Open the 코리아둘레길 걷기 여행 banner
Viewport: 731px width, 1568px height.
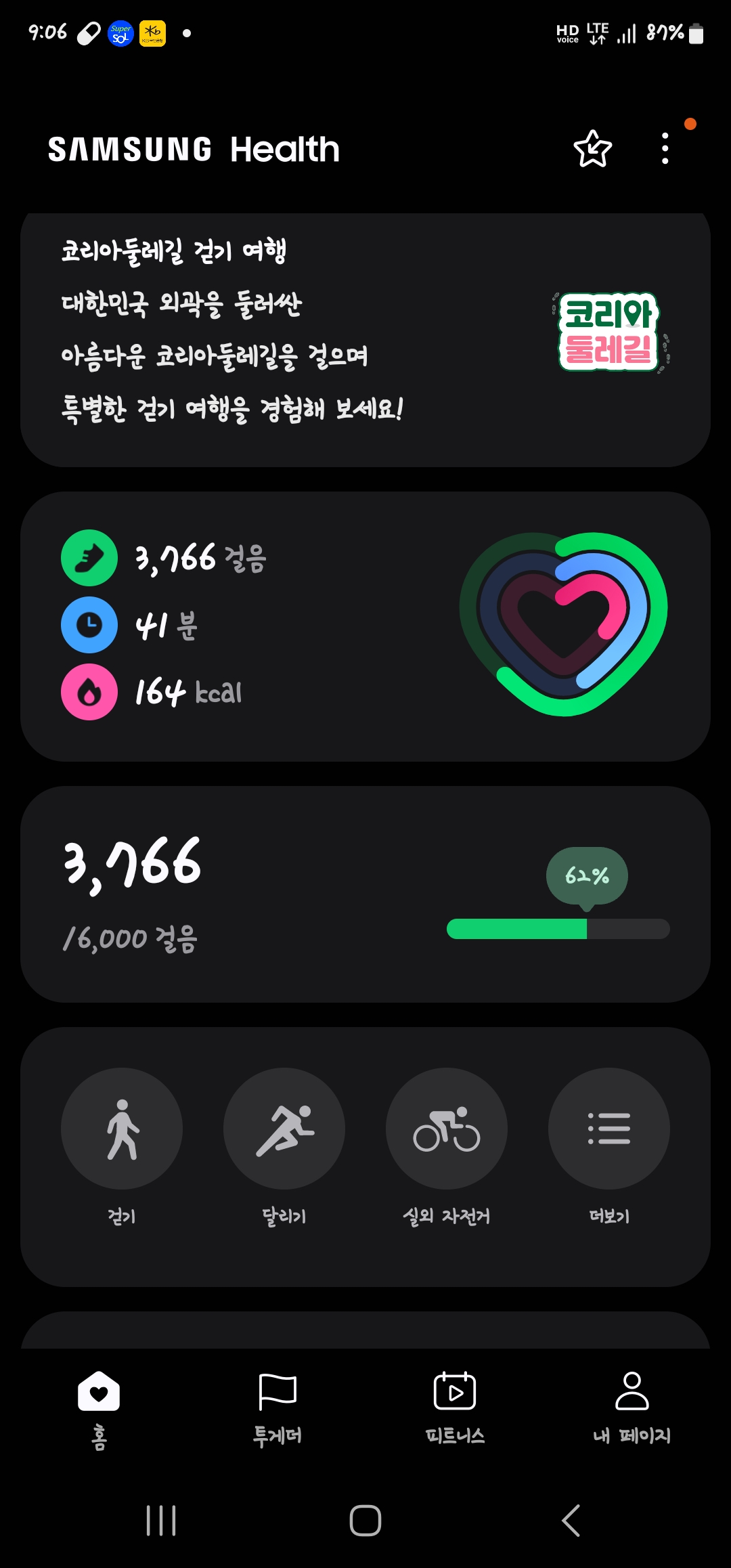[365, 339]
